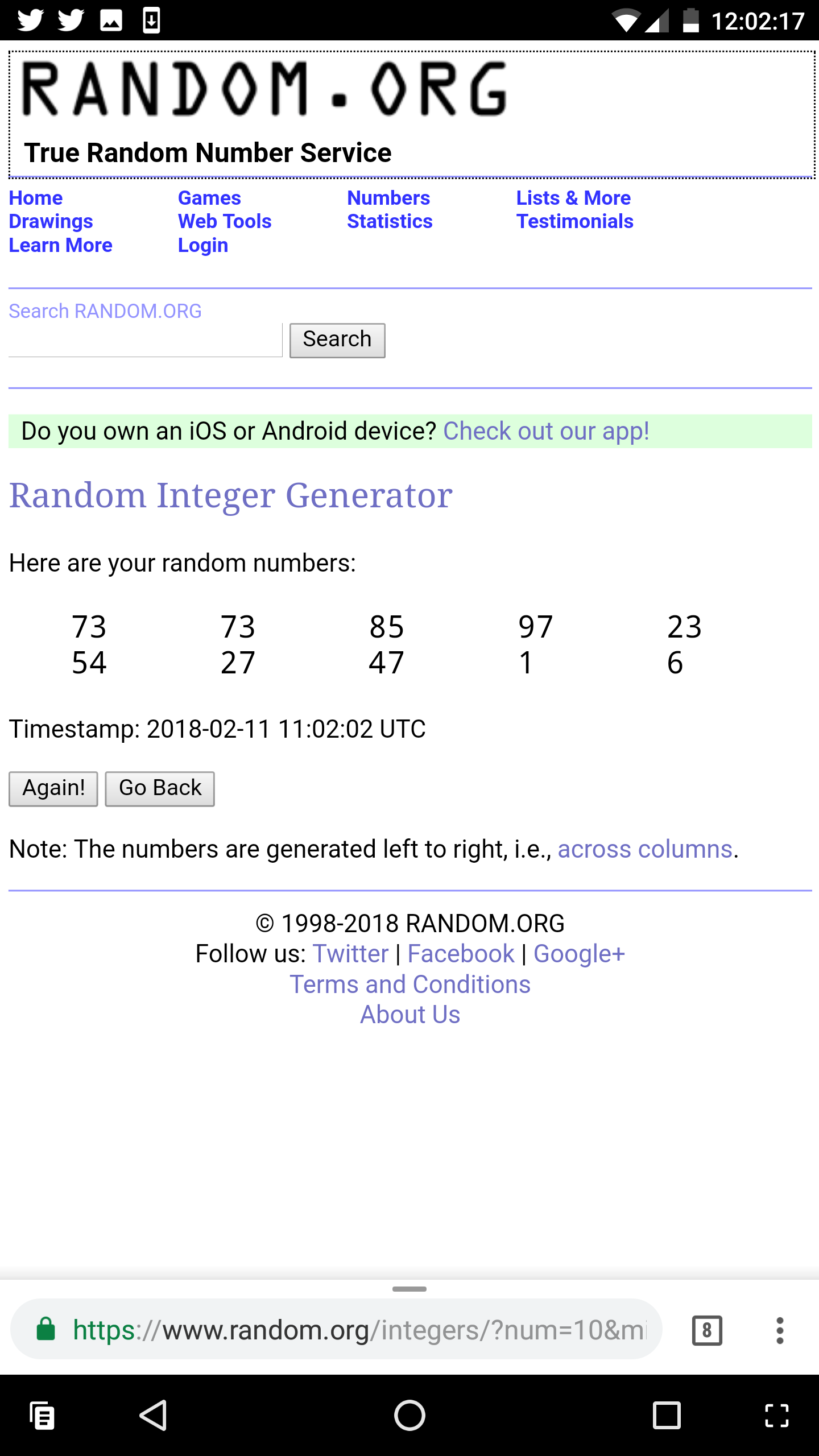The height and width of the screenshot is (1456, 819).
Task: Open Web Tools
Action: click(225, 221)
